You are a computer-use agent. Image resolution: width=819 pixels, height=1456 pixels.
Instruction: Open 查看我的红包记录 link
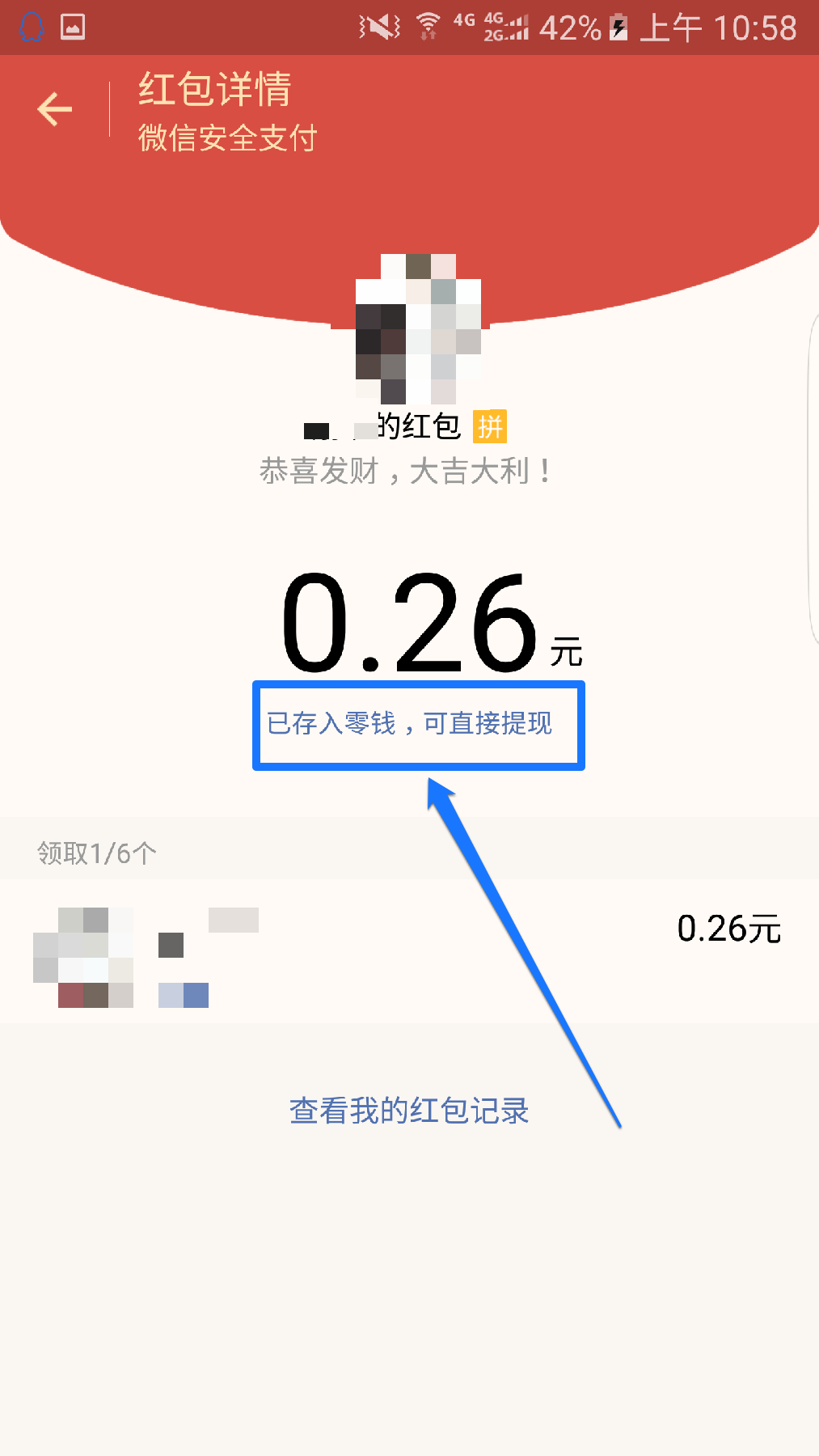[x=409, y=1111]
